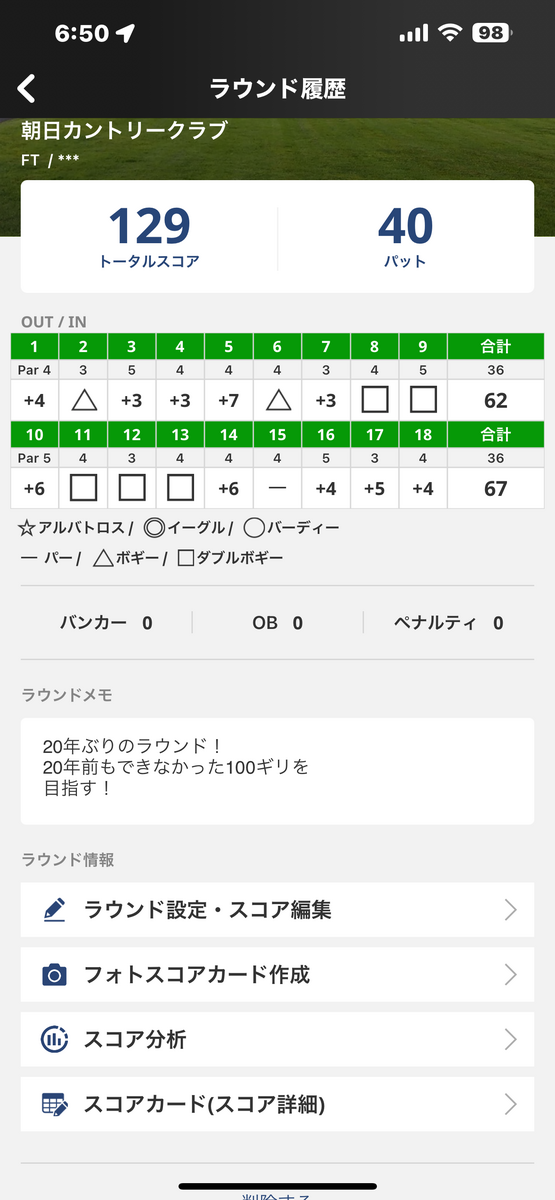Image resolution: width=555 pixels, height=1200 pixels.
Task: Open スコア分析
Action: (x=277, y=1040)
